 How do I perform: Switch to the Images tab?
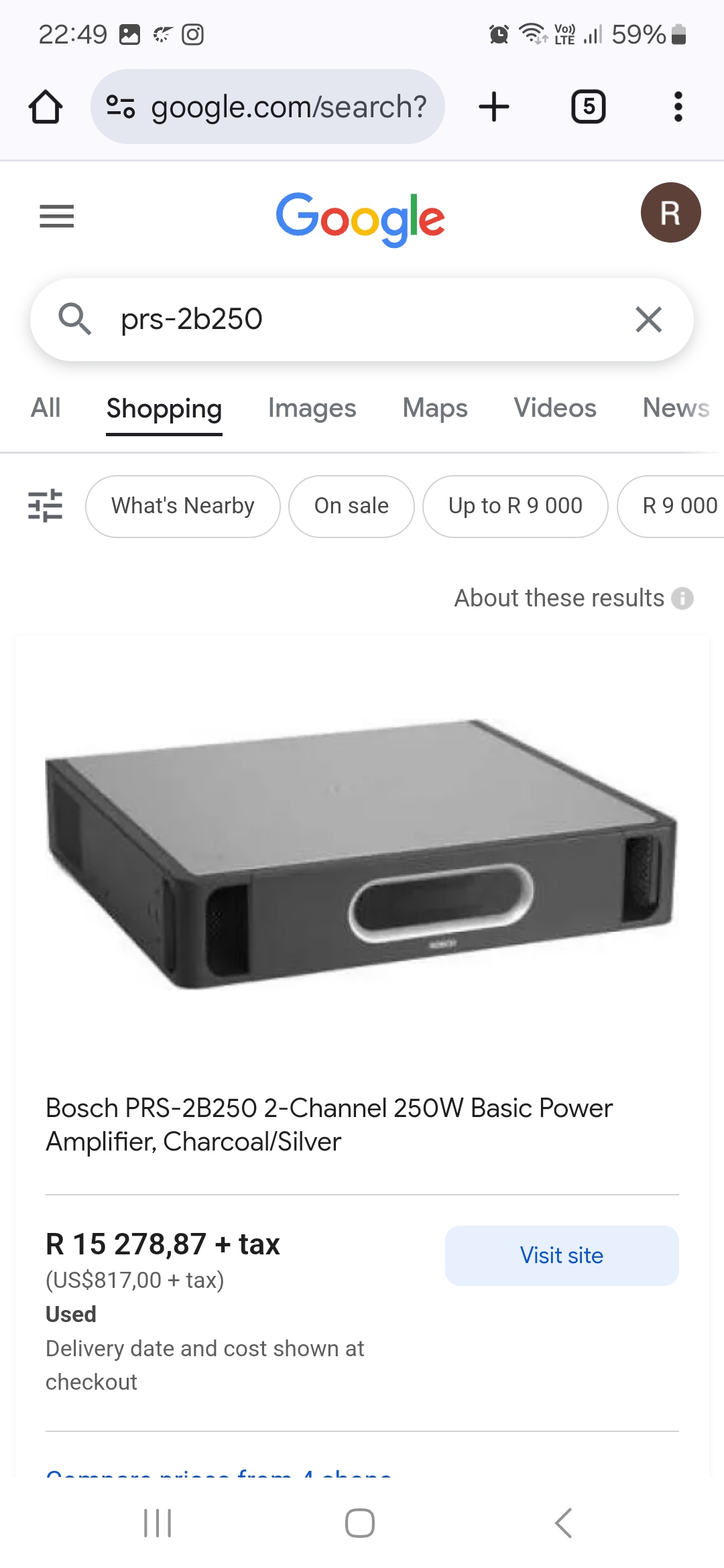312,407
